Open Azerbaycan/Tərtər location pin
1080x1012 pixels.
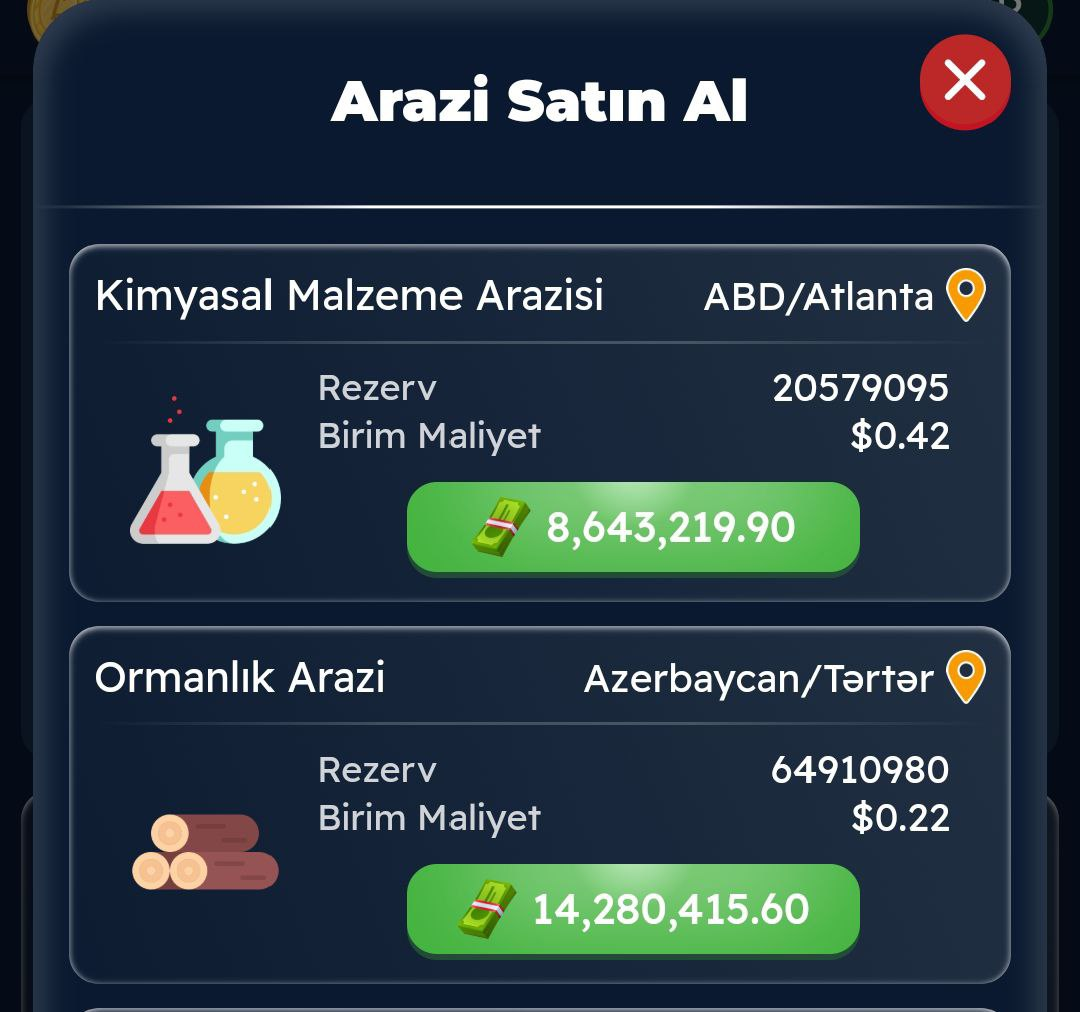[x=965, y=677]
